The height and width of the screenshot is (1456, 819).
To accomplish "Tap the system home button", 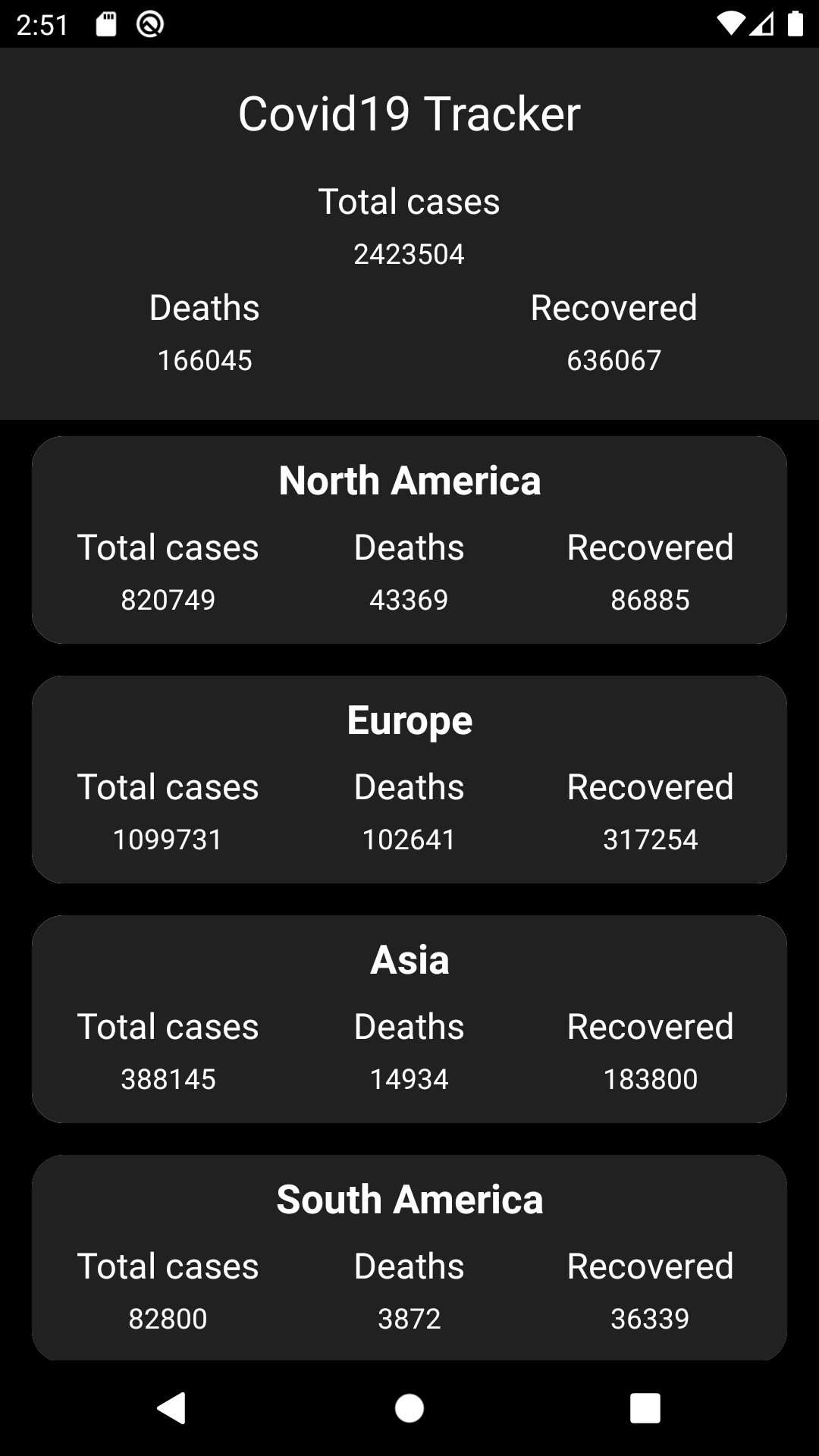I will (x=409, y=1408).
